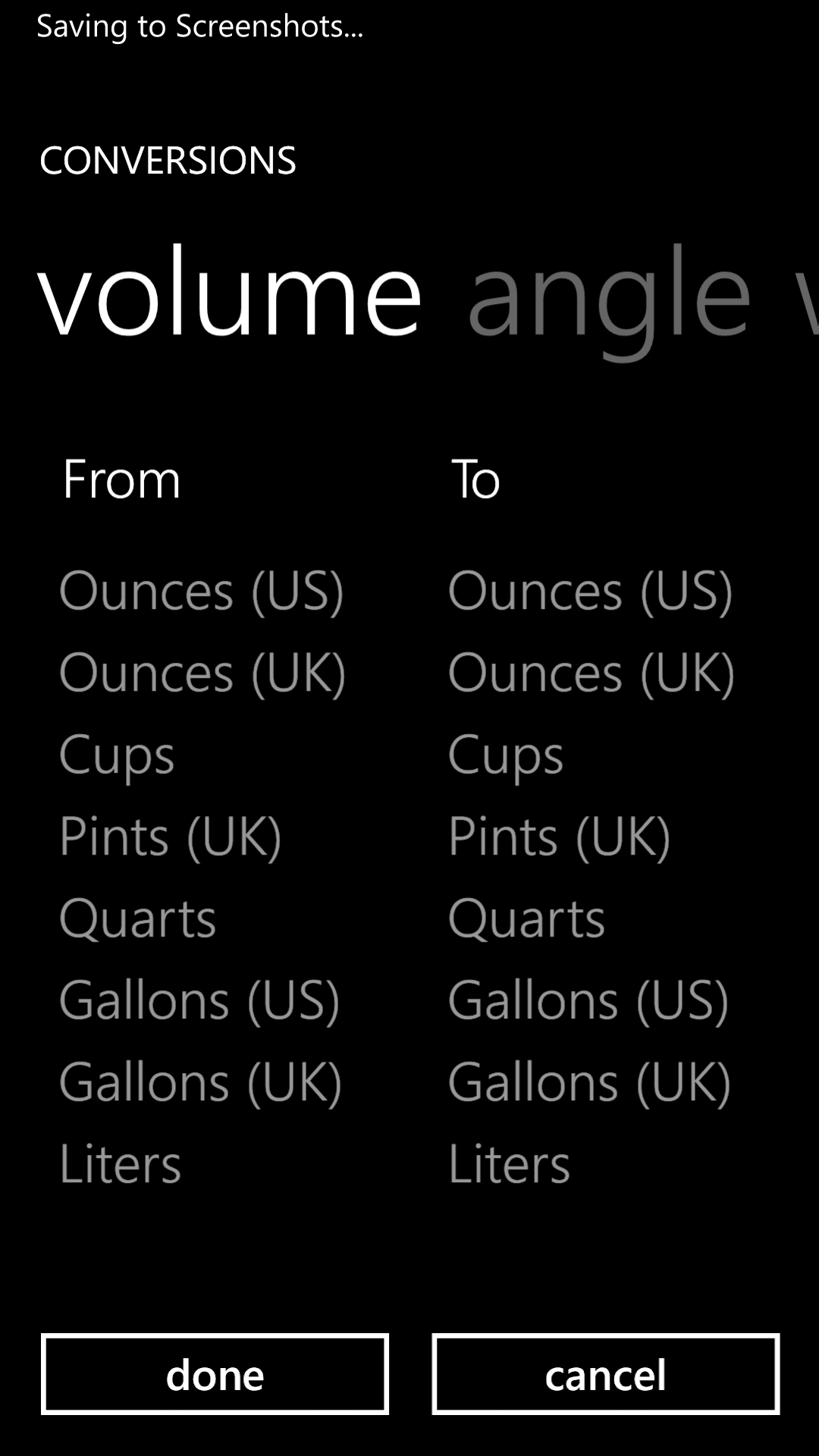
Task: Select Liters as the To unit
Action: pos(510,1164)
